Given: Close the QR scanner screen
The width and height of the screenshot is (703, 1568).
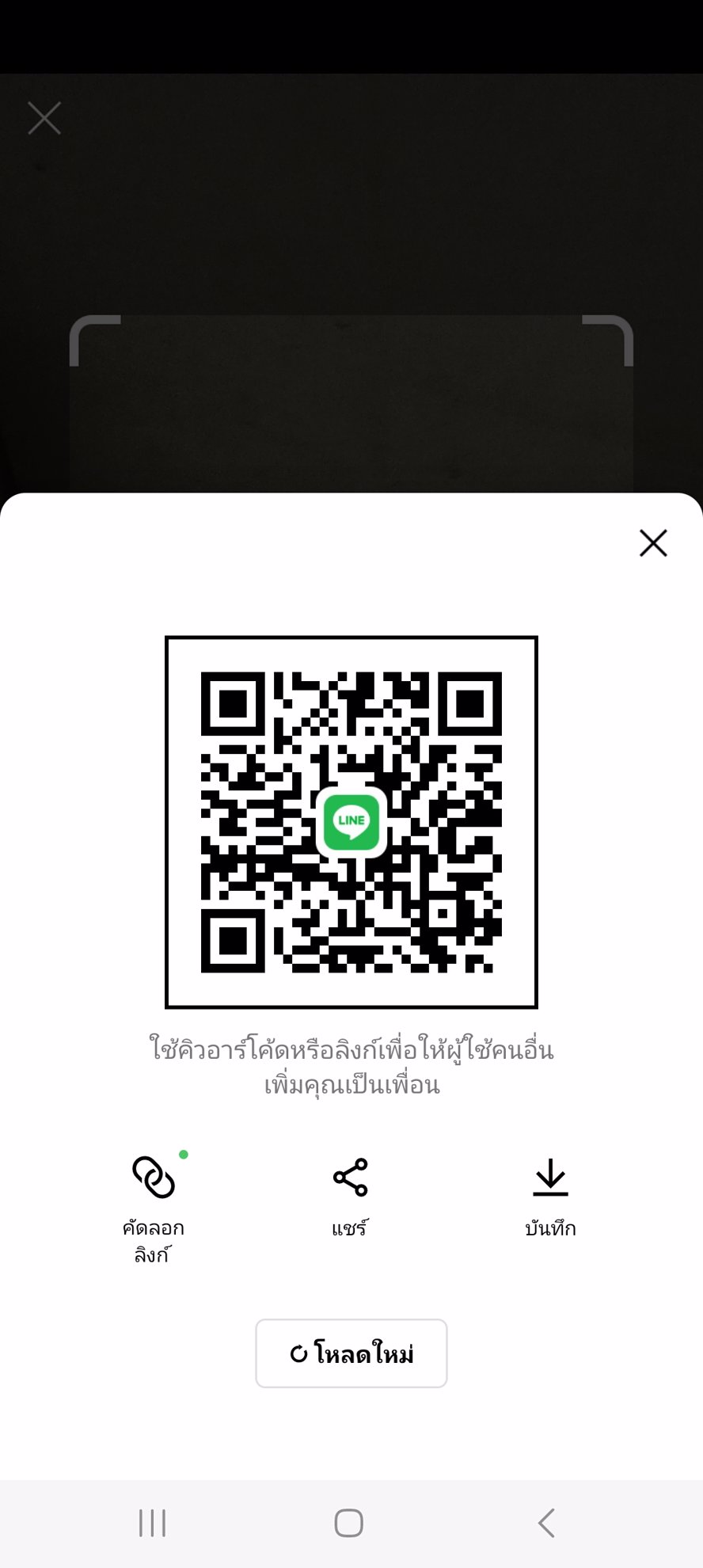Looking at the screenshot, I should tap(44, 119).
